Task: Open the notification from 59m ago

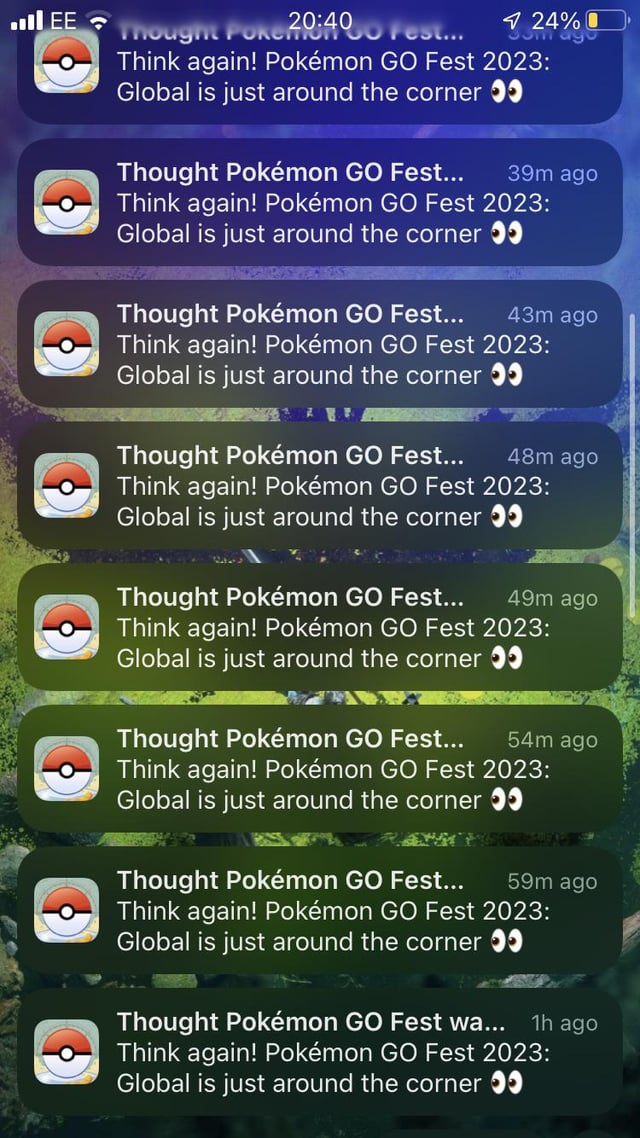Action: 320,909
